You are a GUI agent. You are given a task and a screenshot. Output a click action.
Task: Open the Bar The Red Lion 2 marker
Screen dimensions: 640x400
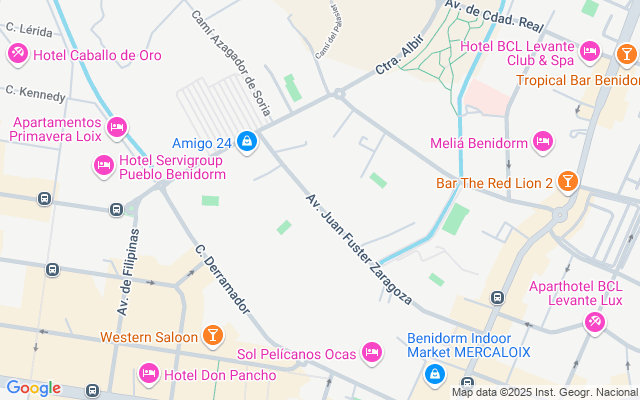(567, 182)
